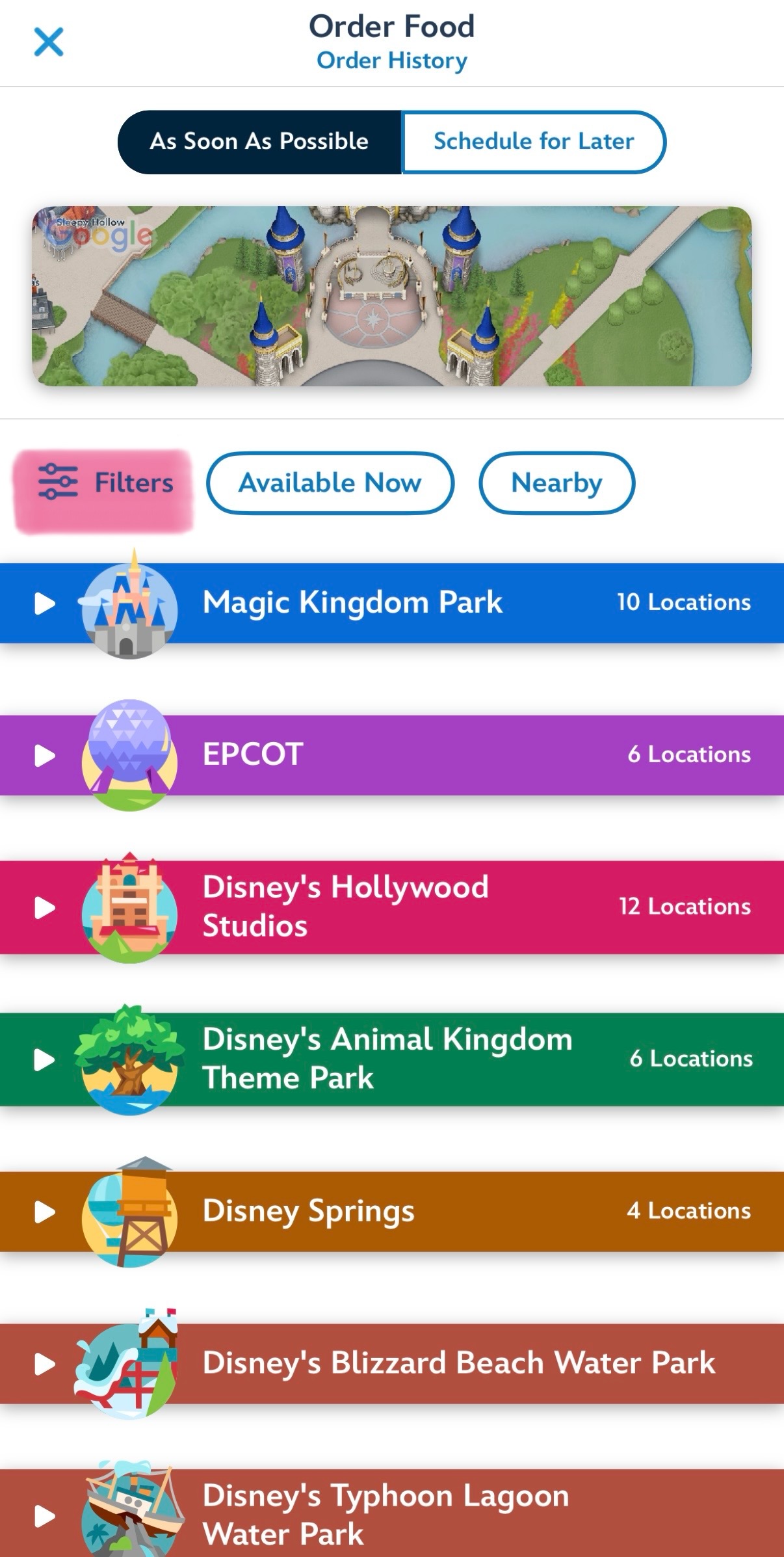Open the Filters options

(x=105, y=483)
